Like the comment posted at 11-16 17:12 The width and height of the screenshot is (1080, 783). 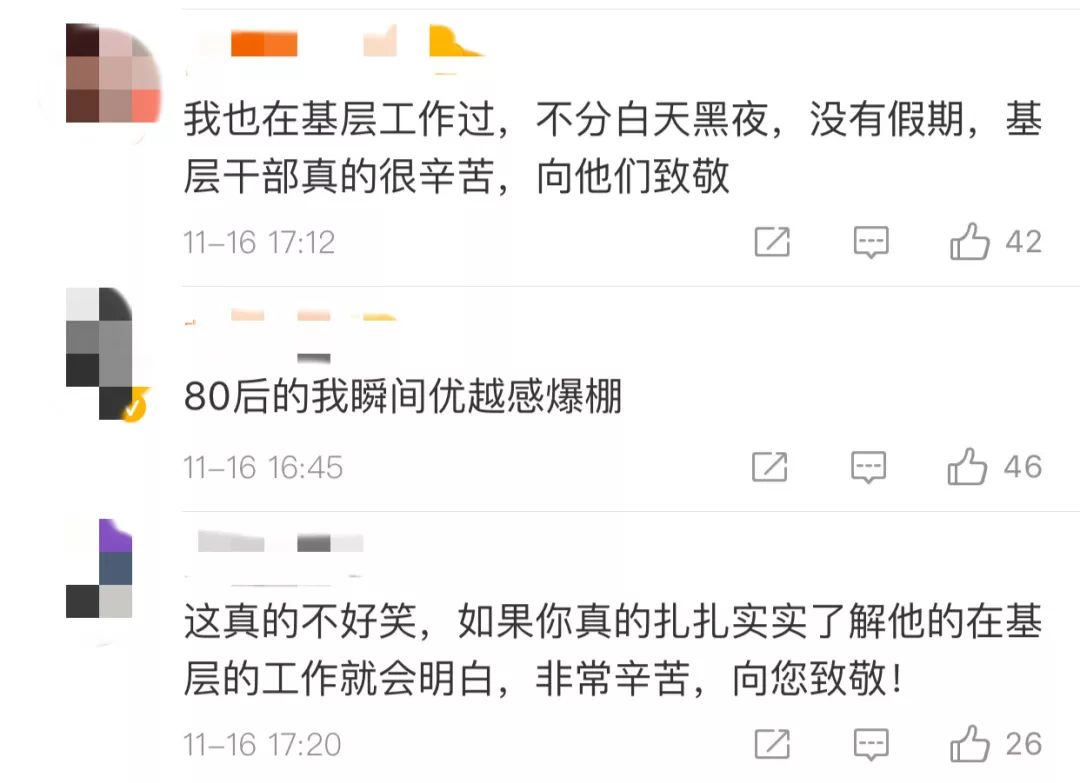coord(969,242)
